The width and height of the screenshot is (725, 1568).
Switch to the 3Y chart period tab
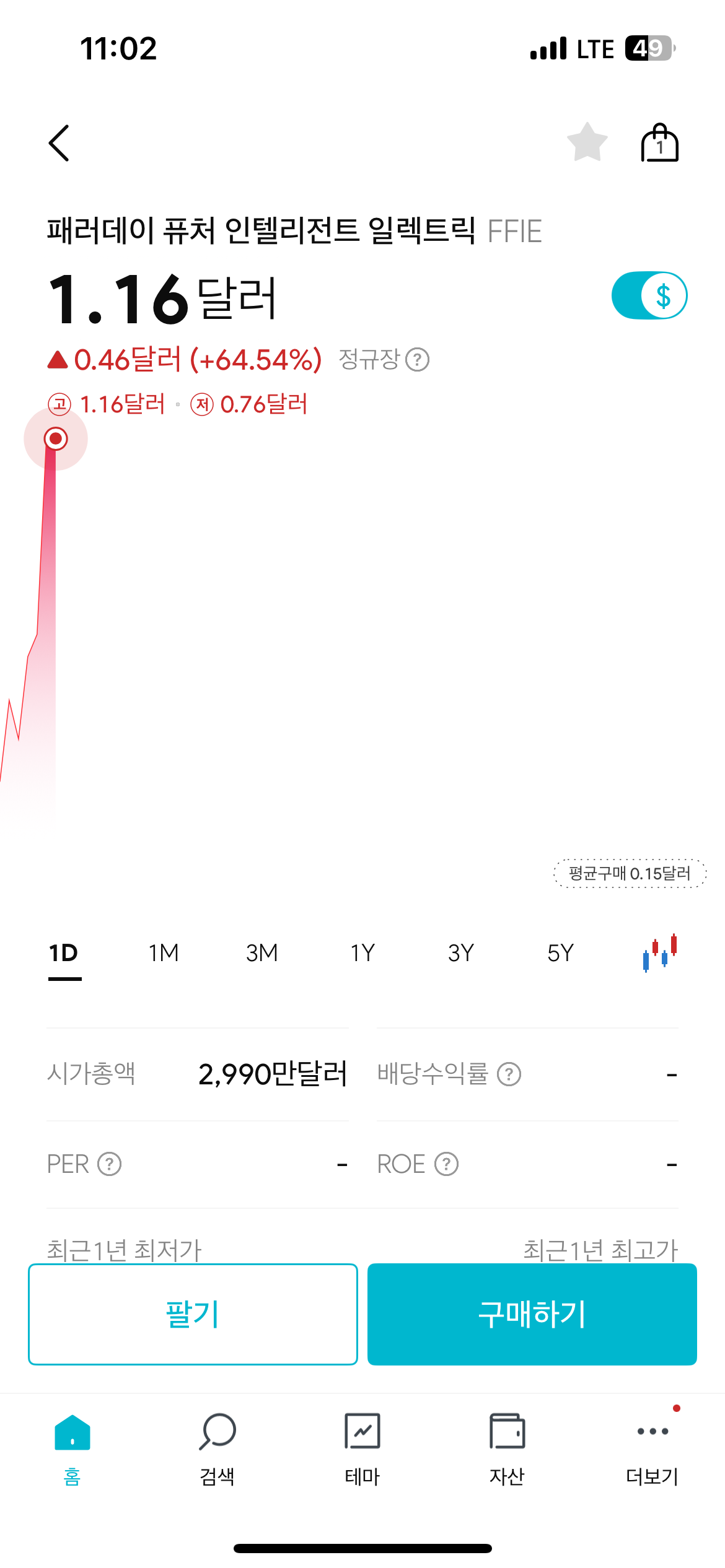click(x=460, y=952)
